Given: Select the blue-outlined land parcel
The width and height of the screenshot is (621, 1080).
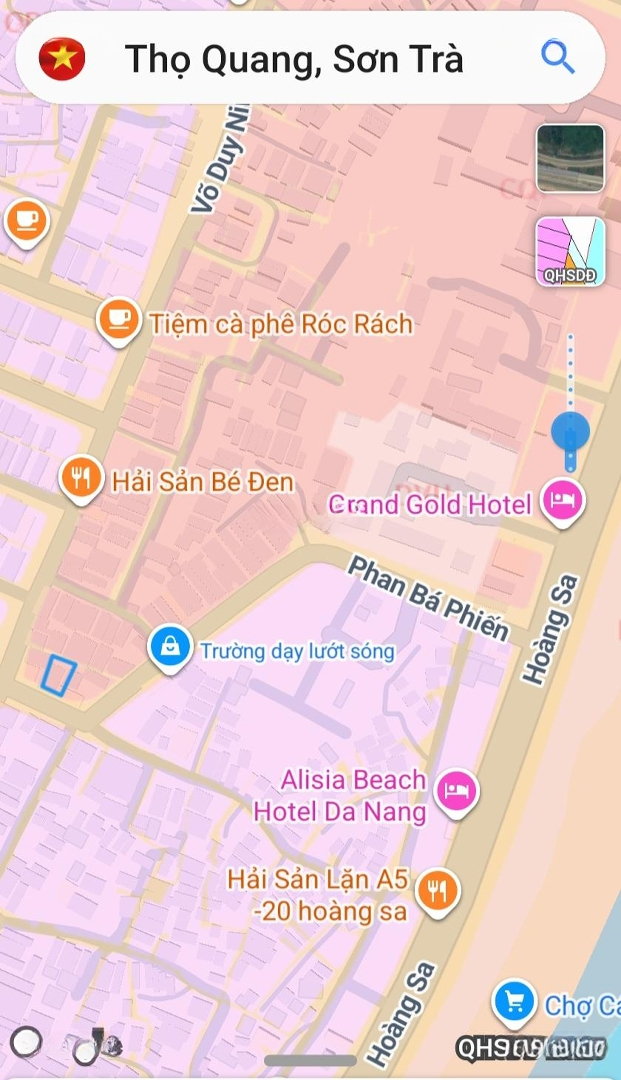Looking at the screenshot, I should pyautogui.click(x=59, y=675).
